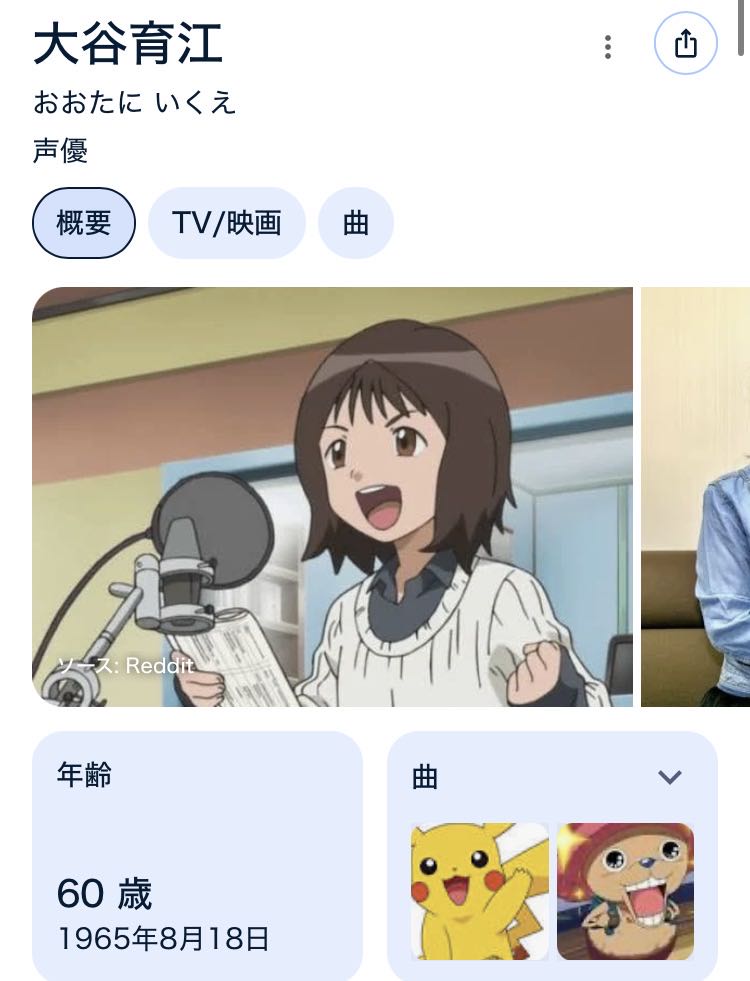Select the 概要 chip
Viewport: 750px width, 981px height.
(x=83, y=223)
